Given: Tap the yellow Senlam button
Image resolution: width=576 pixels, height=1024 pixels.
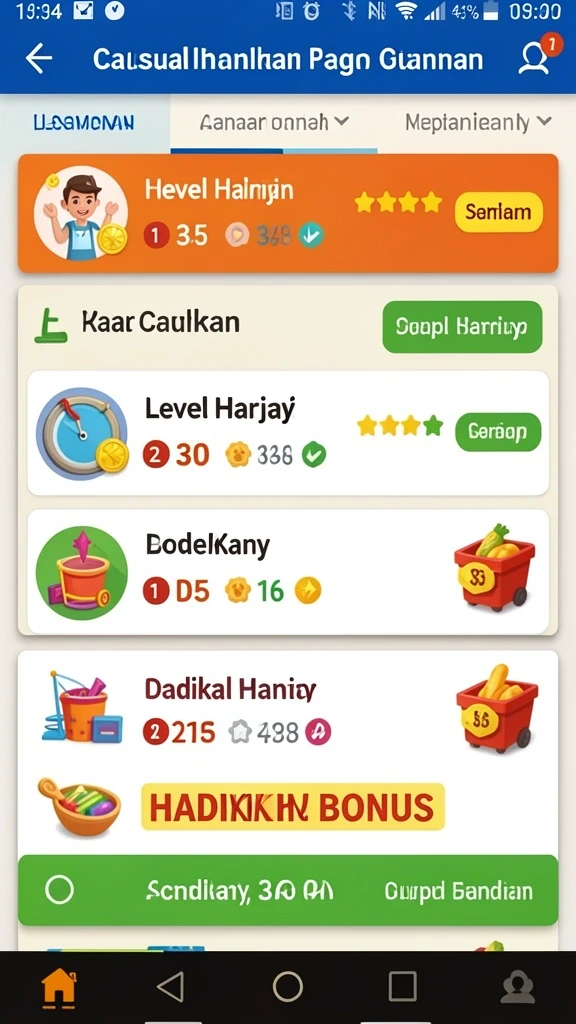Looking at the screenshot, I should [498, 212].
